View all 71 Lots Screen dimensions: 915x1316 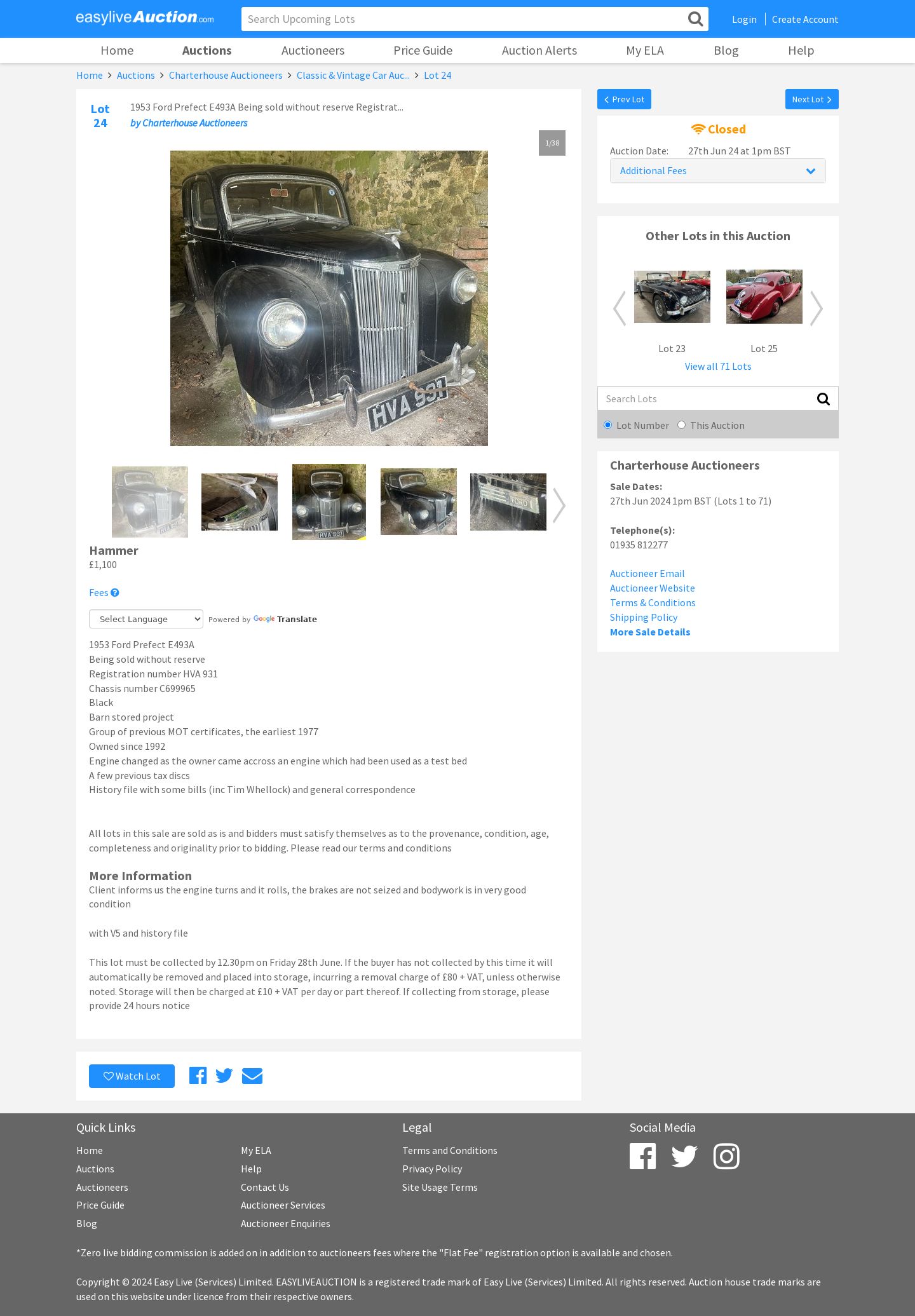pos(717,367)
